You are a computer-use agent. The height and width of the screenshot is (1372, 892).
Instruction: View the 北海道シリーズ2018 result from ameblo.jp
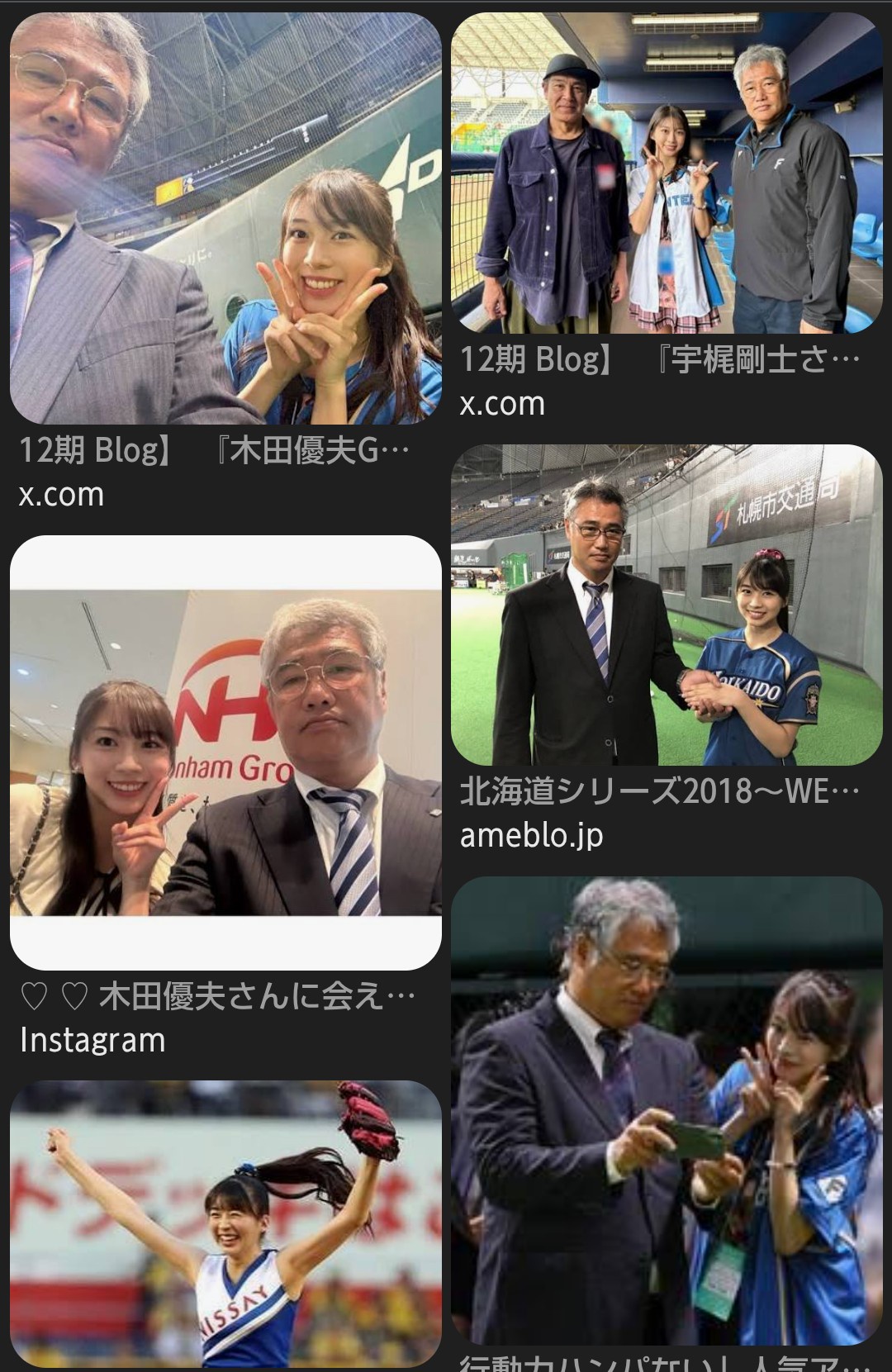tap(667, 605)
